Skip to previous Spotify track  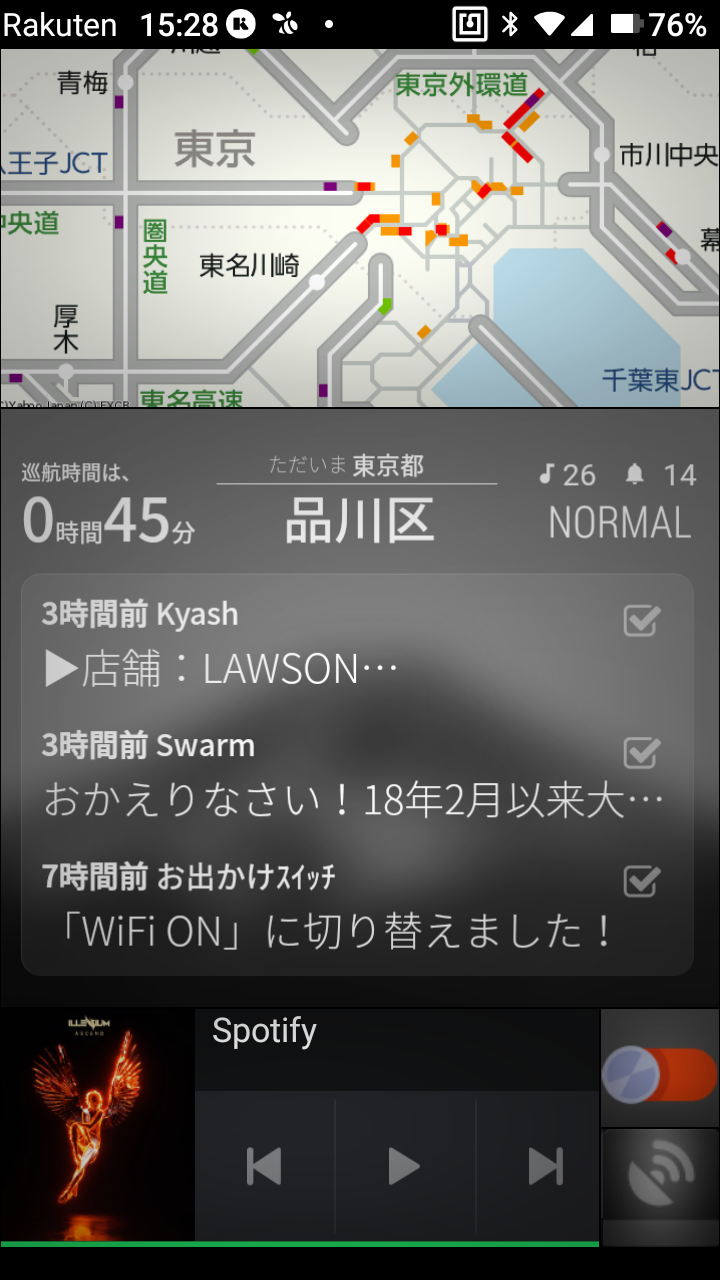coord(264,1166)
